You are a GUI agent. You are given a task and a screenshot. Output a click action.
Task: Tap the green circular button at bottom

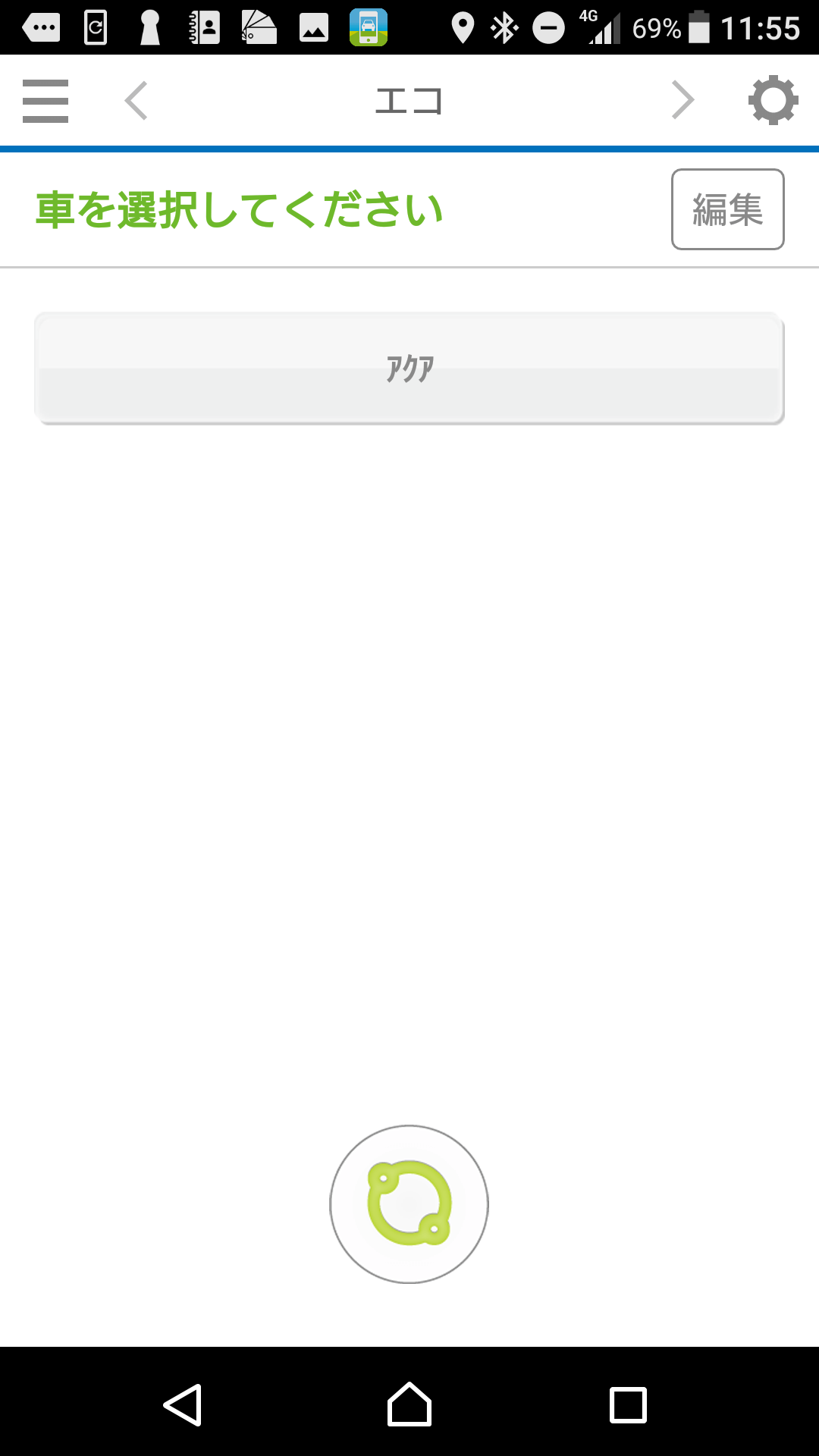pos(409,1204)
